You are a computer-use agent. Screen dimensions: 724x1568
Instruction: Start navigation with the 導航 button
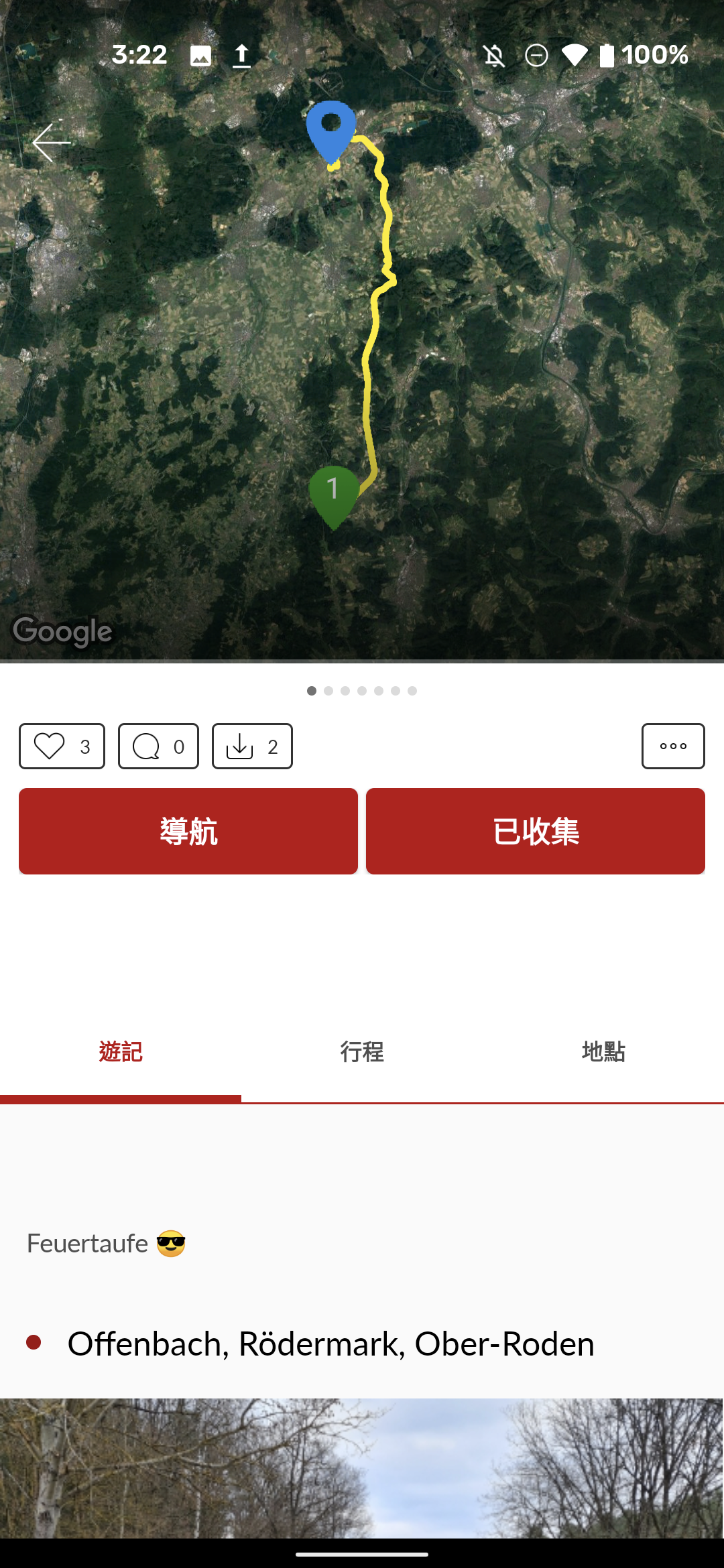[188, 831]
